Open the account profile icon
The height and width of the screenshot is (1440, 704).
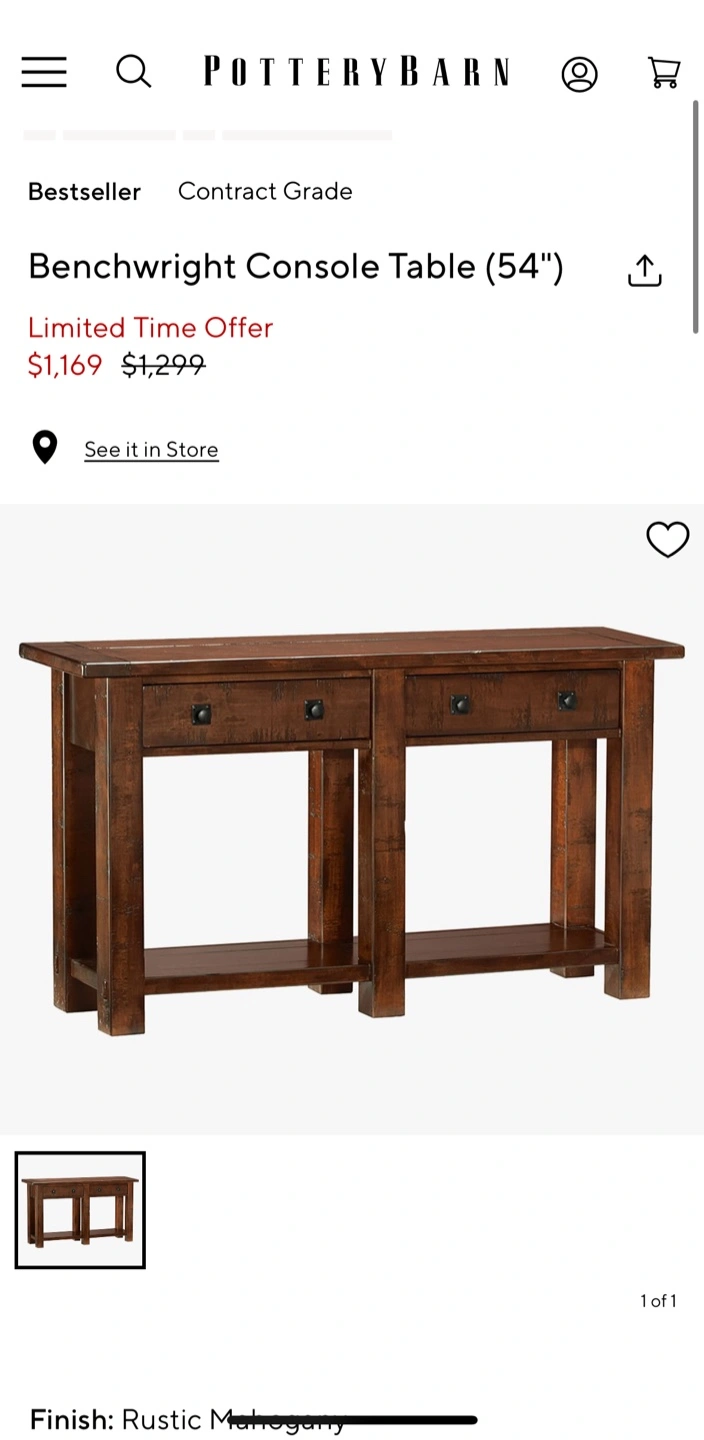(x=579, y=74)
